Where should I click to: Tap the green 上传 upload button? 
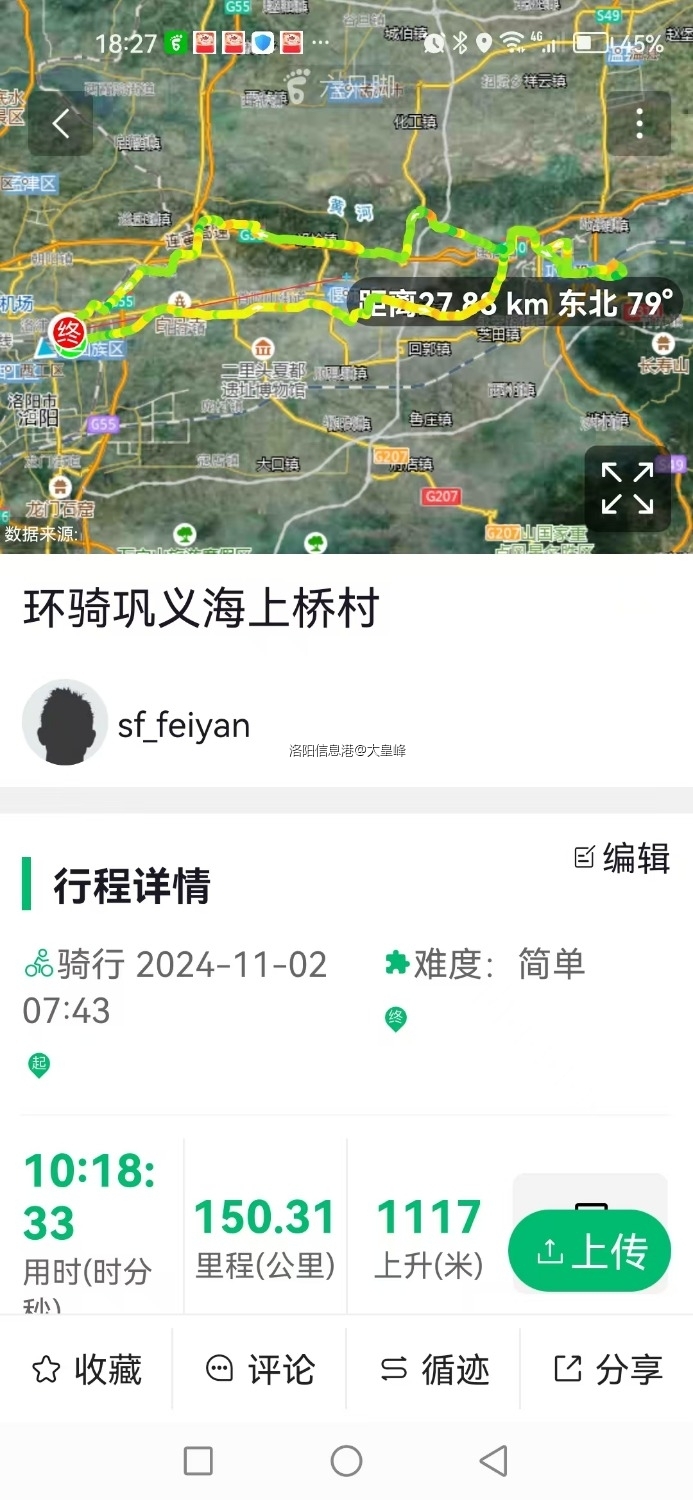pyautogui.click(x=589, y=1251)
